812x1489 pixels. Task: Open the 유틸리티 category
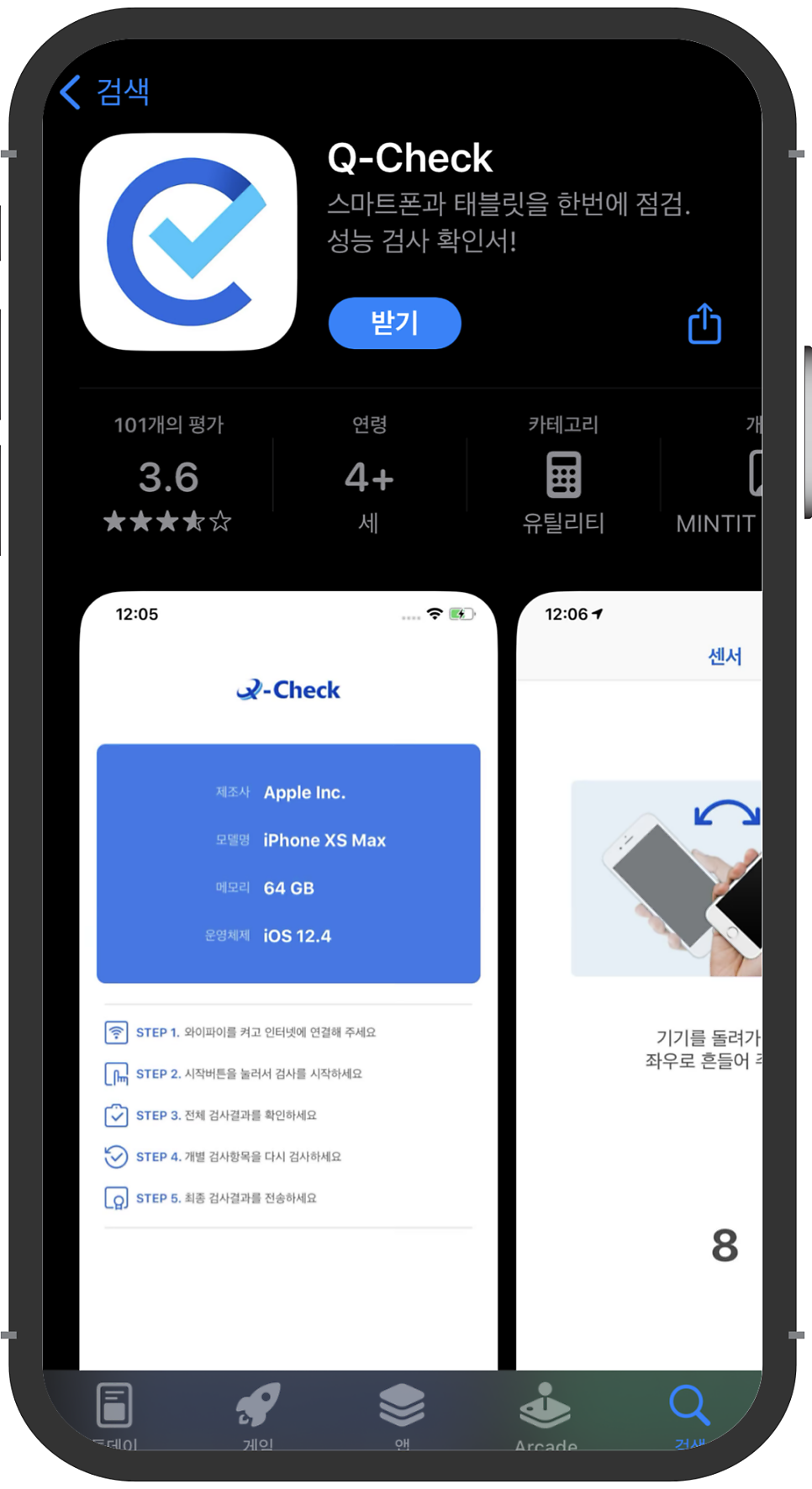coord(563,474)
